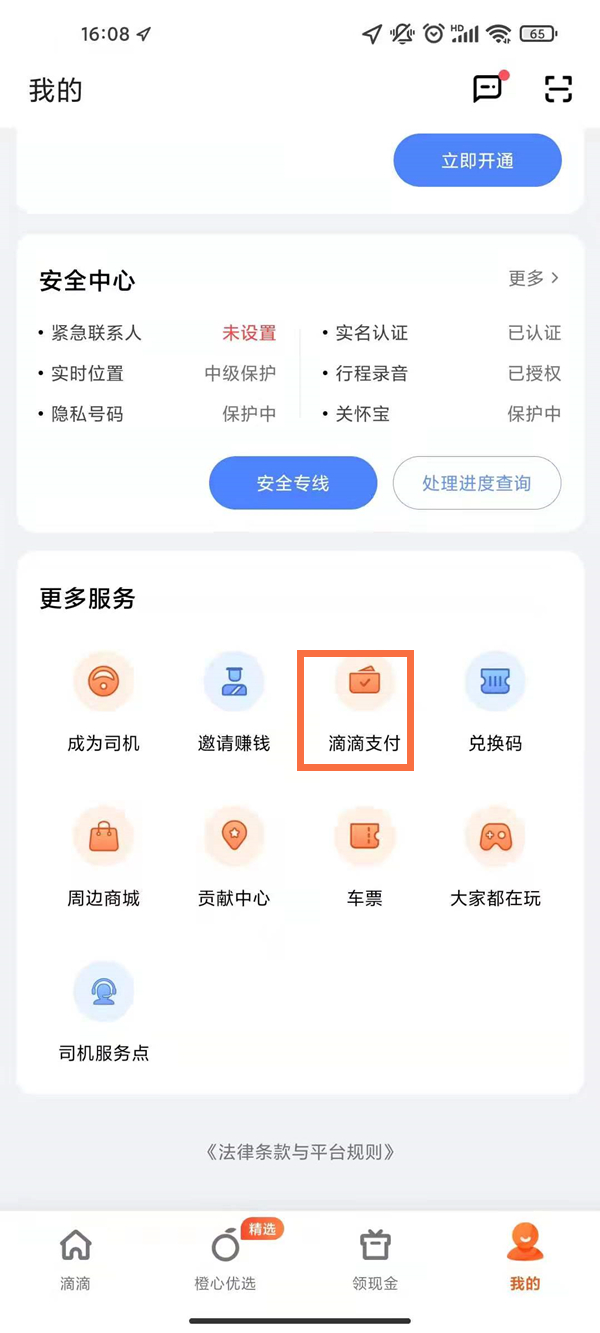
Task: Open 车票
Action: coord(364,858)
